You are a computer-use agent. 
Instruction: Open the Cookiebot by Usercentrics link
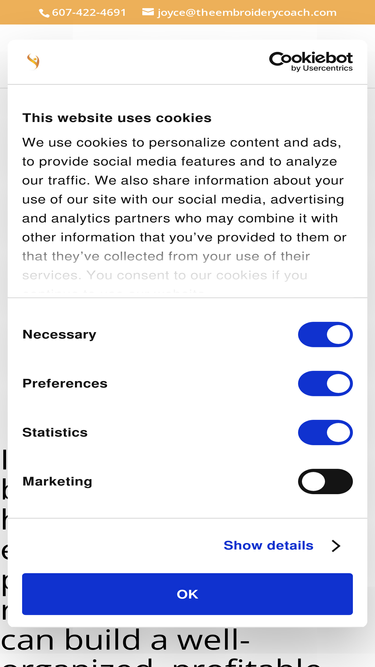click(311, 62)
